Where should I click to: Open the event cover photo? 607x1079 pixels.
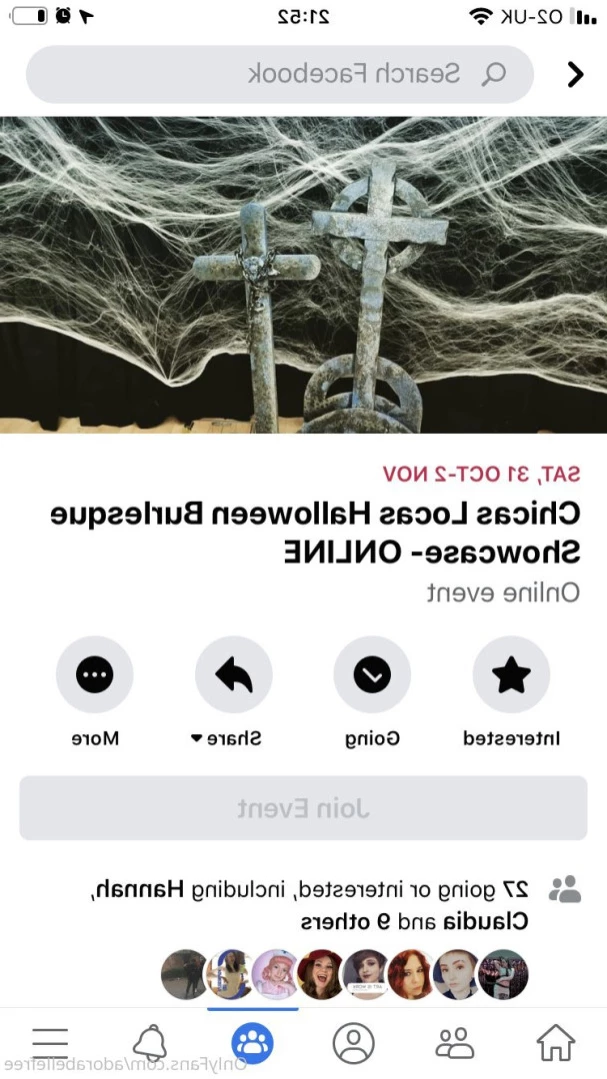(303, 275)
